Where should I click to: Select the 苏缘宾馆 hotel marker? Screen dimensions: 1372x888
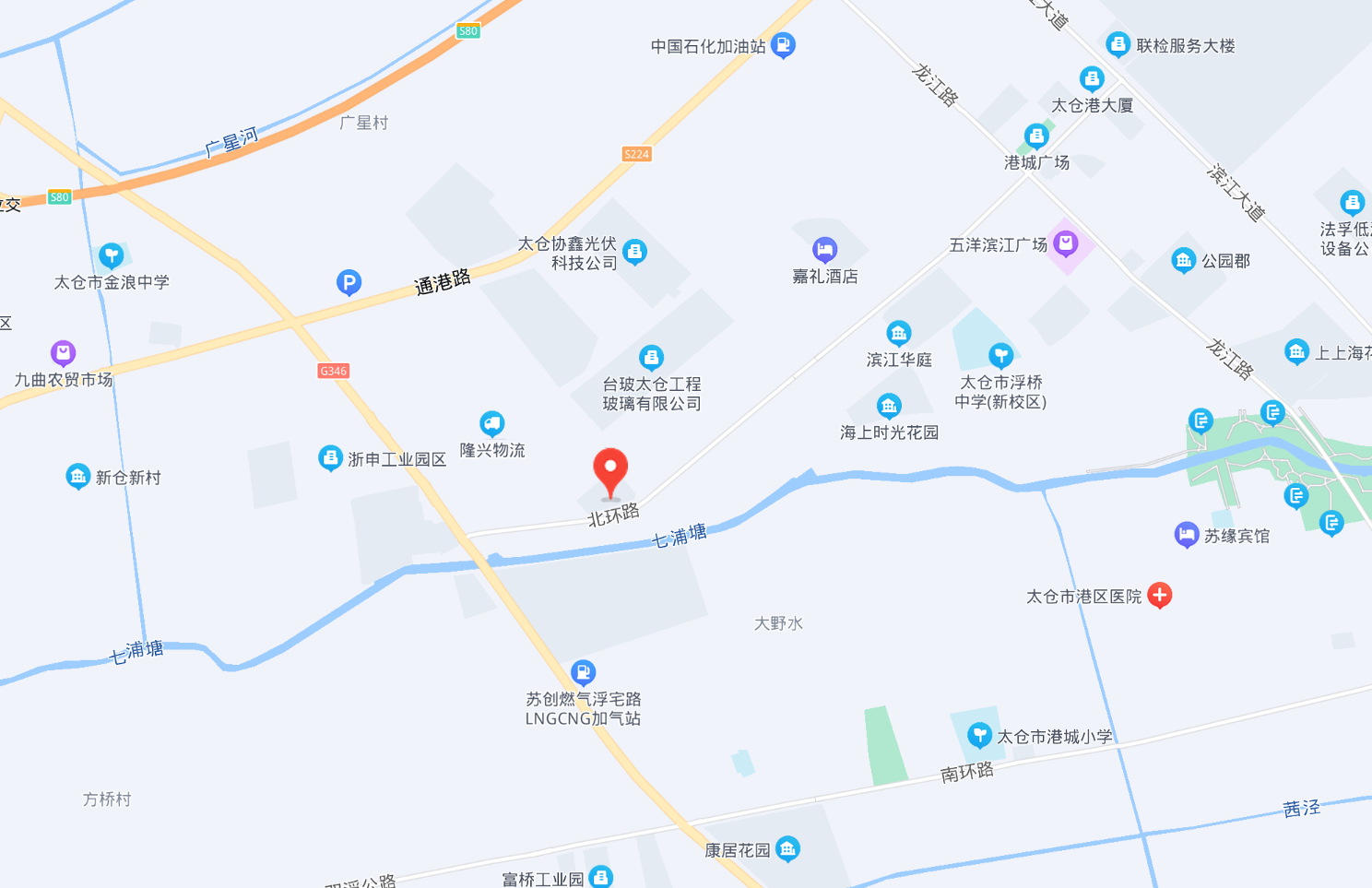[1186, 534]
